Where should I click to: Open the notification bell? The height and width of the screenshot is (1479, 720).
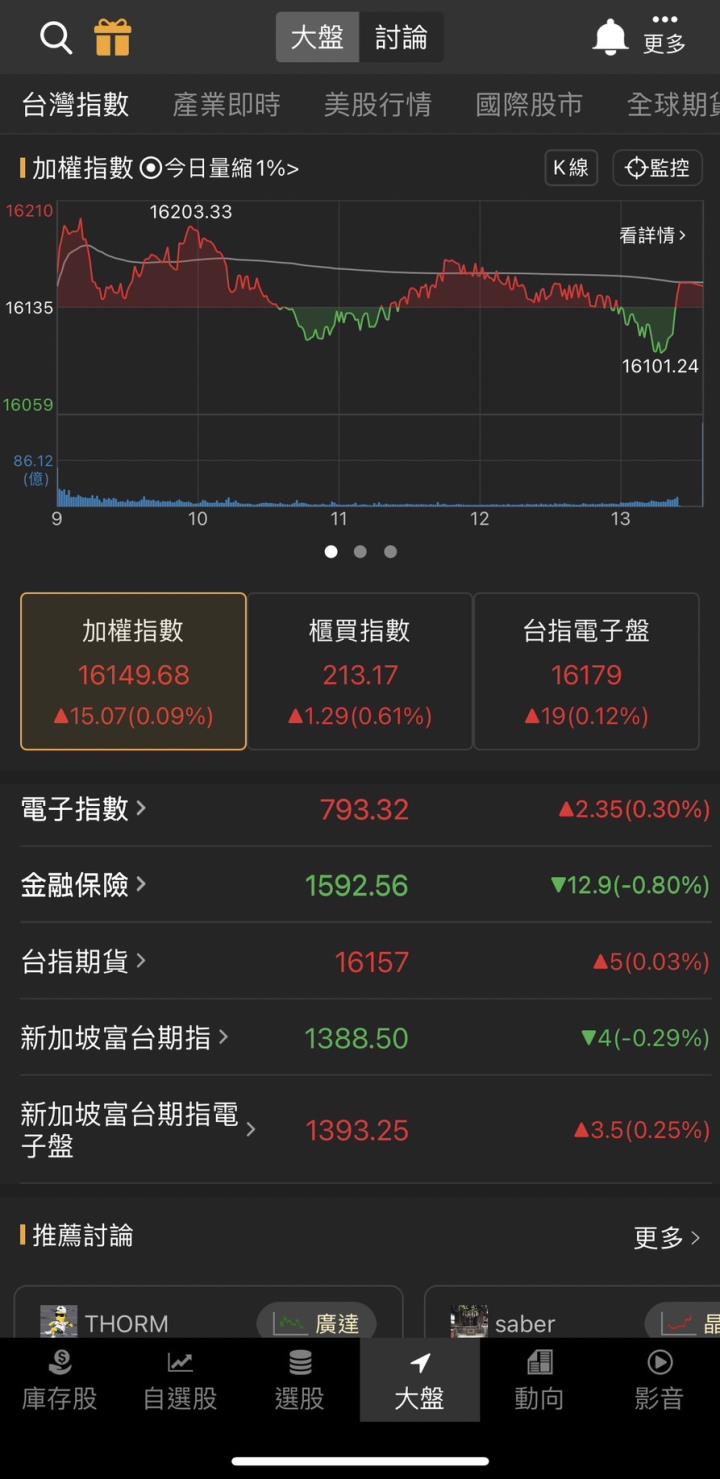[610, 36]
